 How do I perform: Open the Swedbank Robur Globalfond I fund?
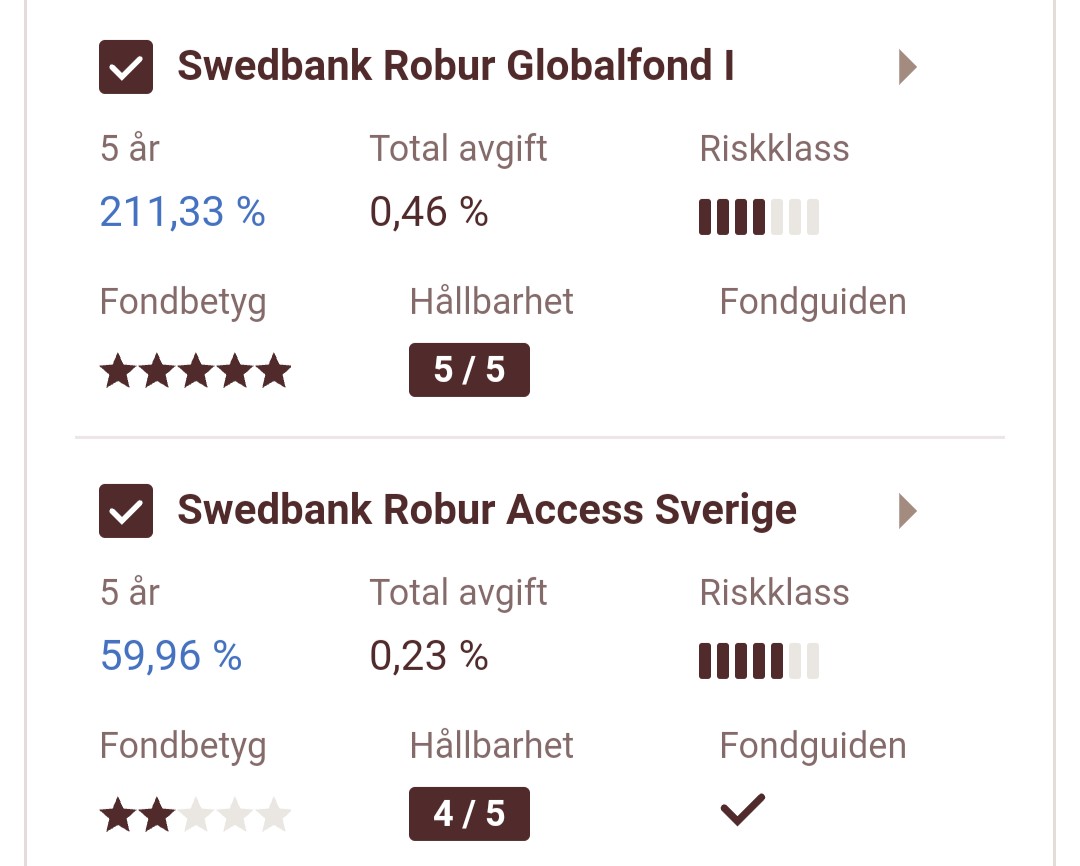[x=455, y=67]
